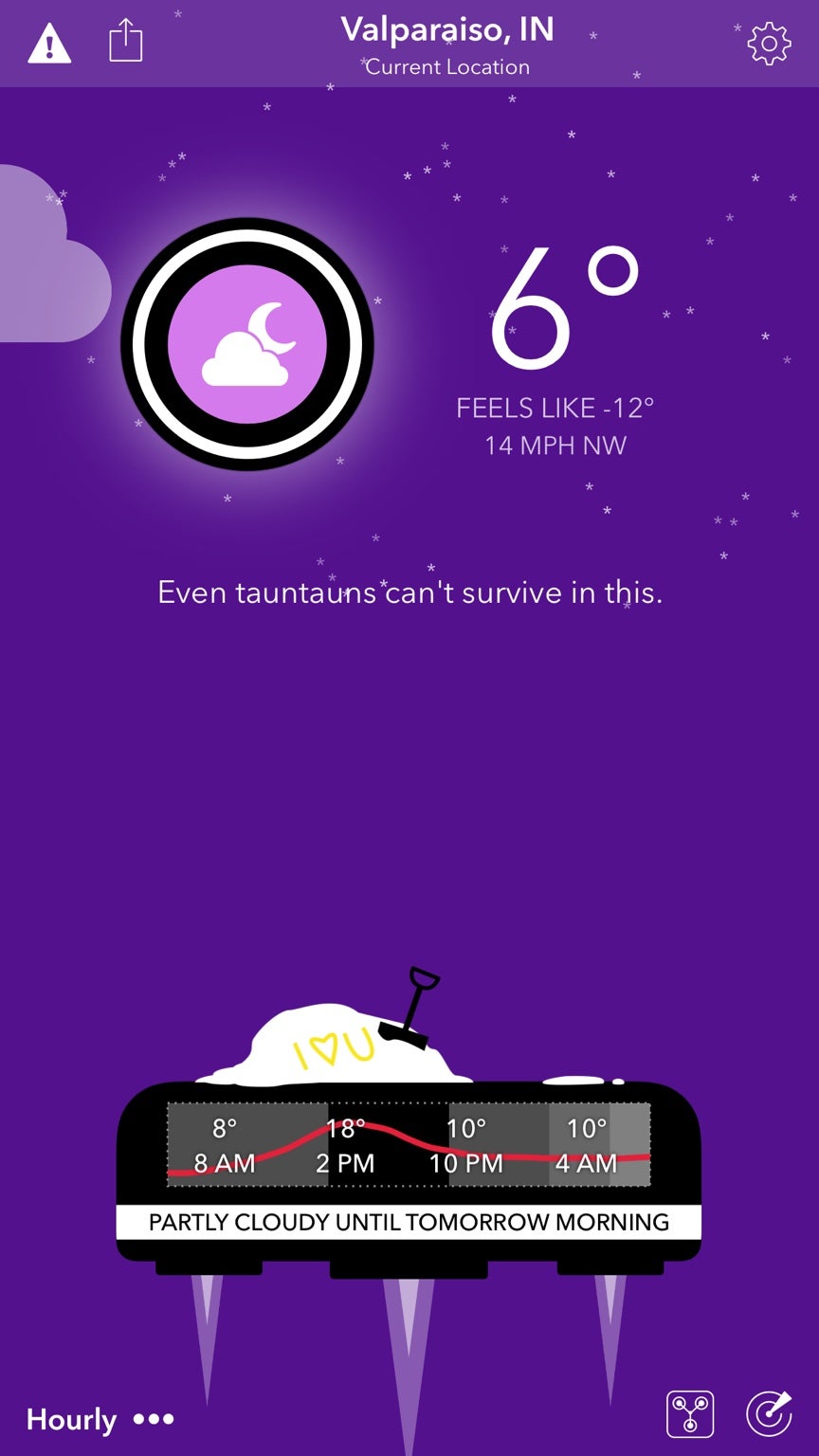Open the radar map icon
819x1456 pixels.
coord(769,1415)
